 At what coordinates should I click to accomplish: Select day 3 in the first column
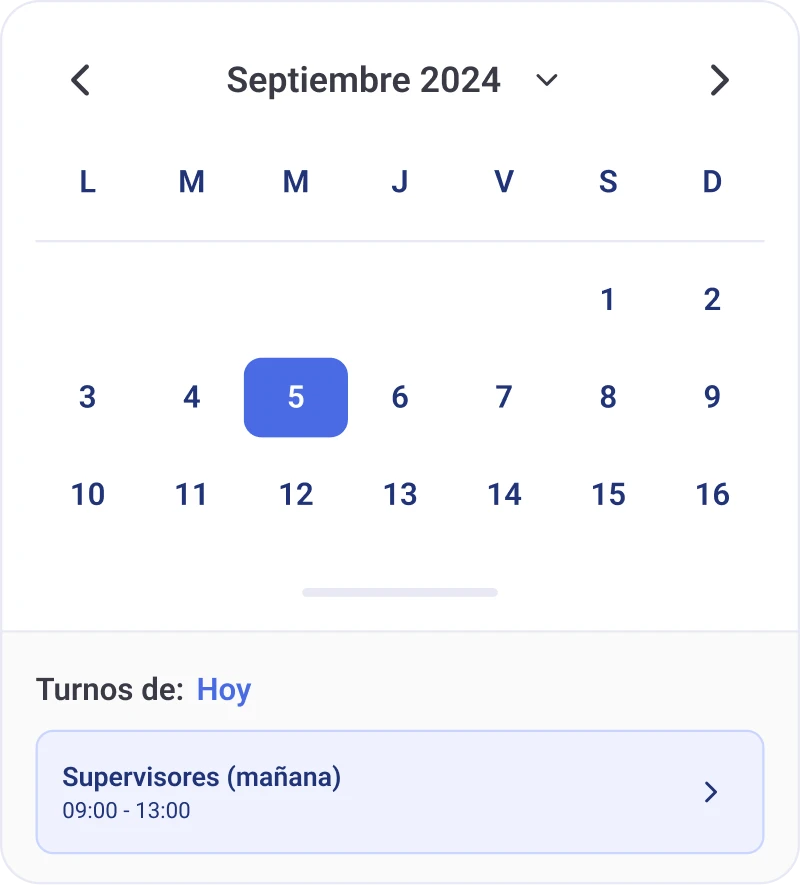point(87,397)
